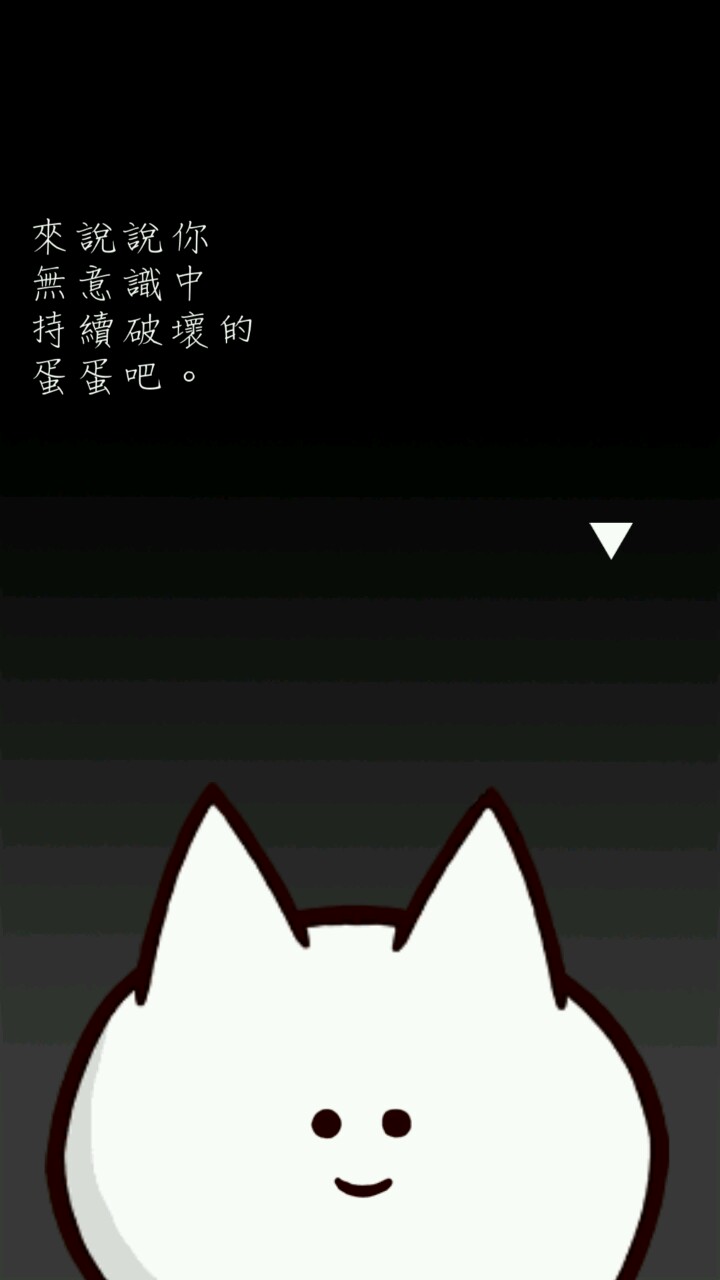Tap the white down arrow to continue dialogue
Image resolution: width=720 pixels, height=1280 pixels.
[611, 538]
